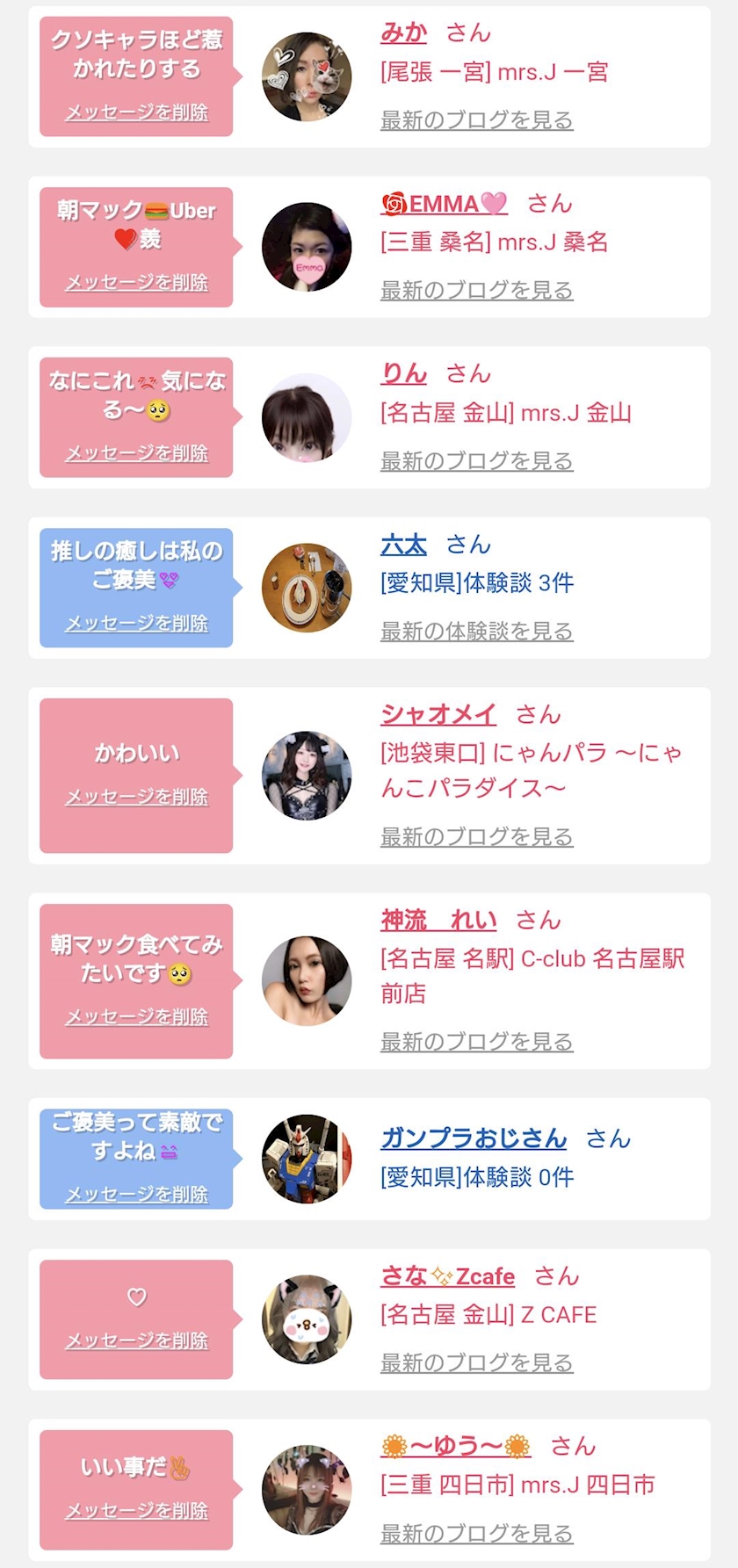View latest blog of りん

coord(476,460)
